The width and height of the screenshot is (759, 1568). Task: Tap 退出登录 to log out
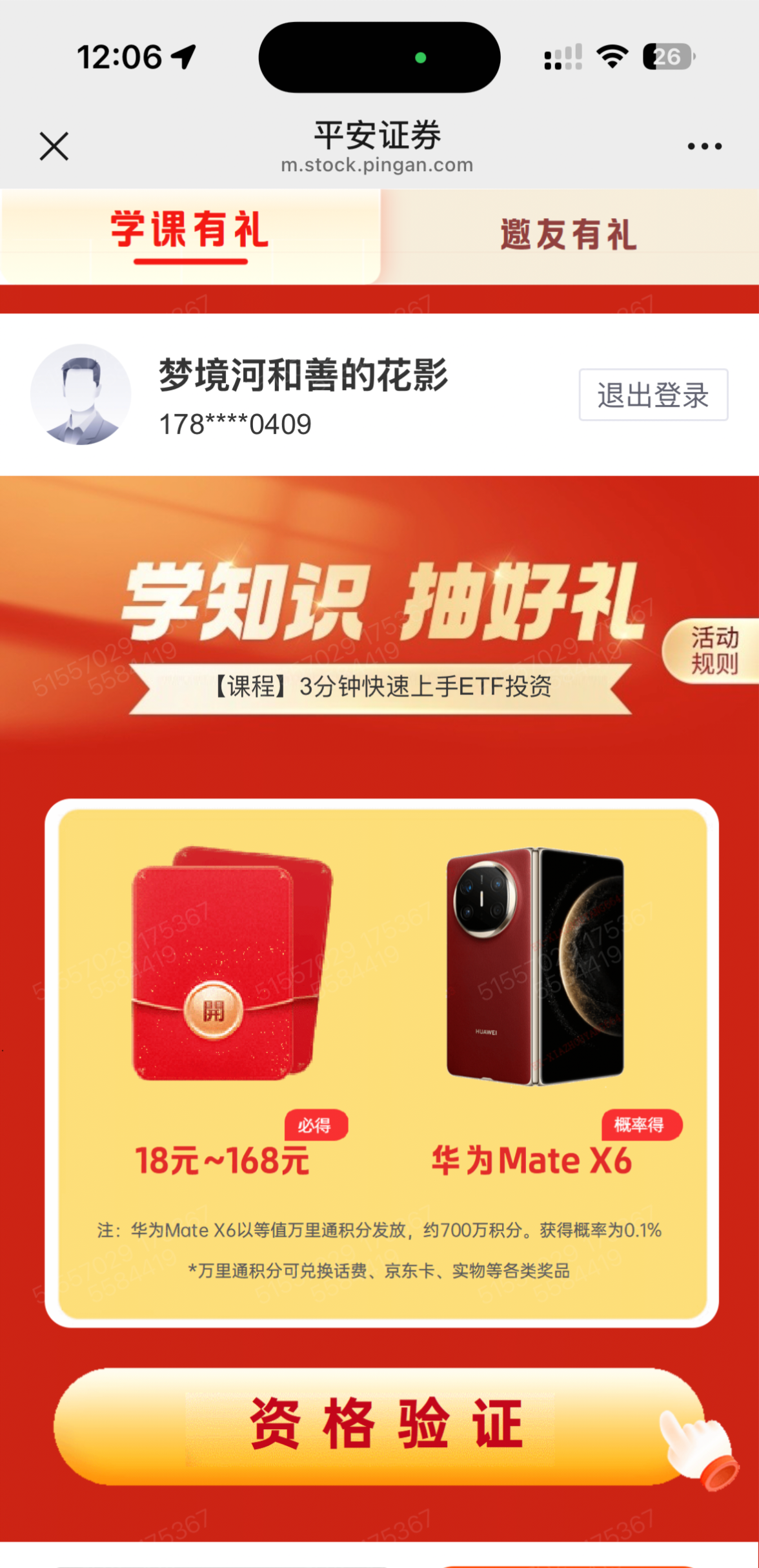(x=653, y=395)
